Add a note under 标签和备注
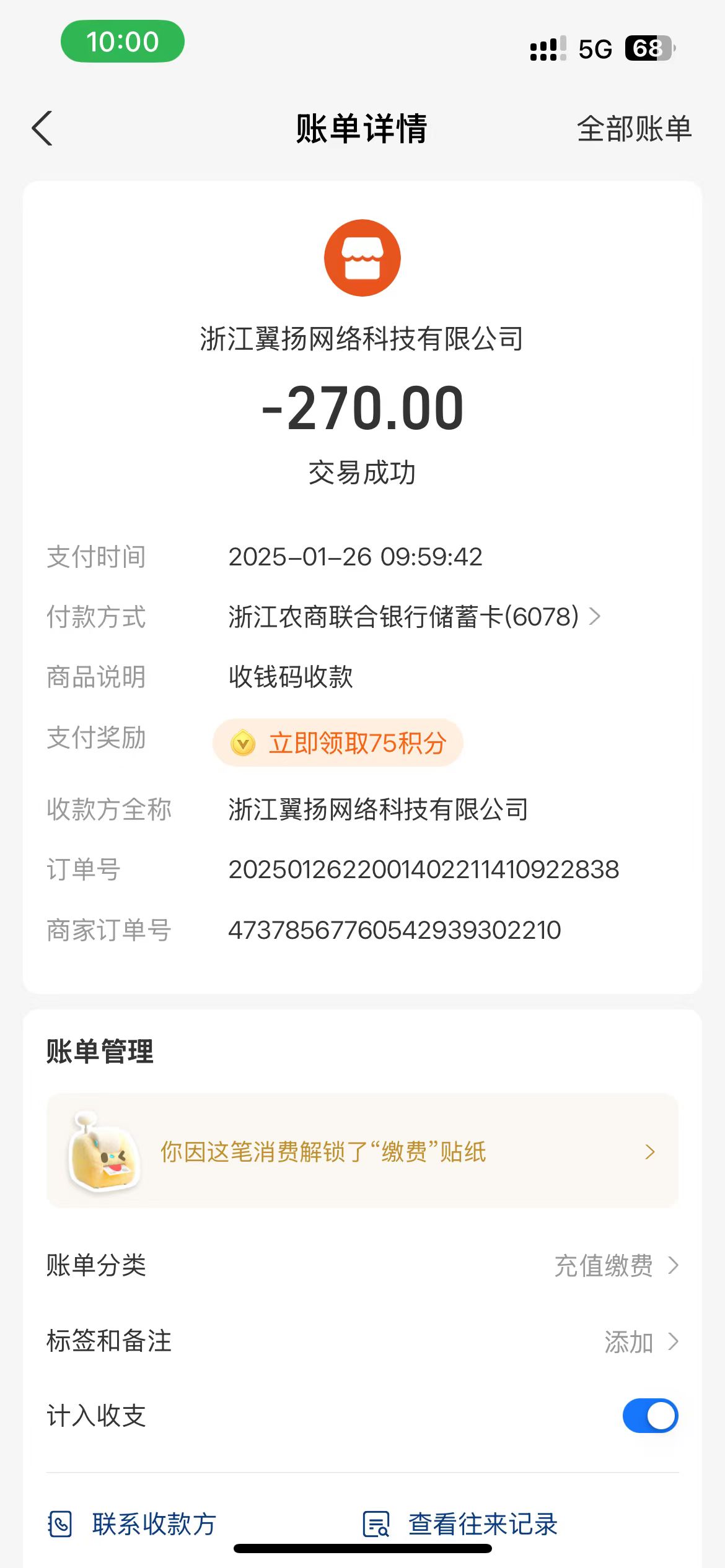Image resolution: width=725 pixels, height=1568 pixels. tap(641, 1341)
